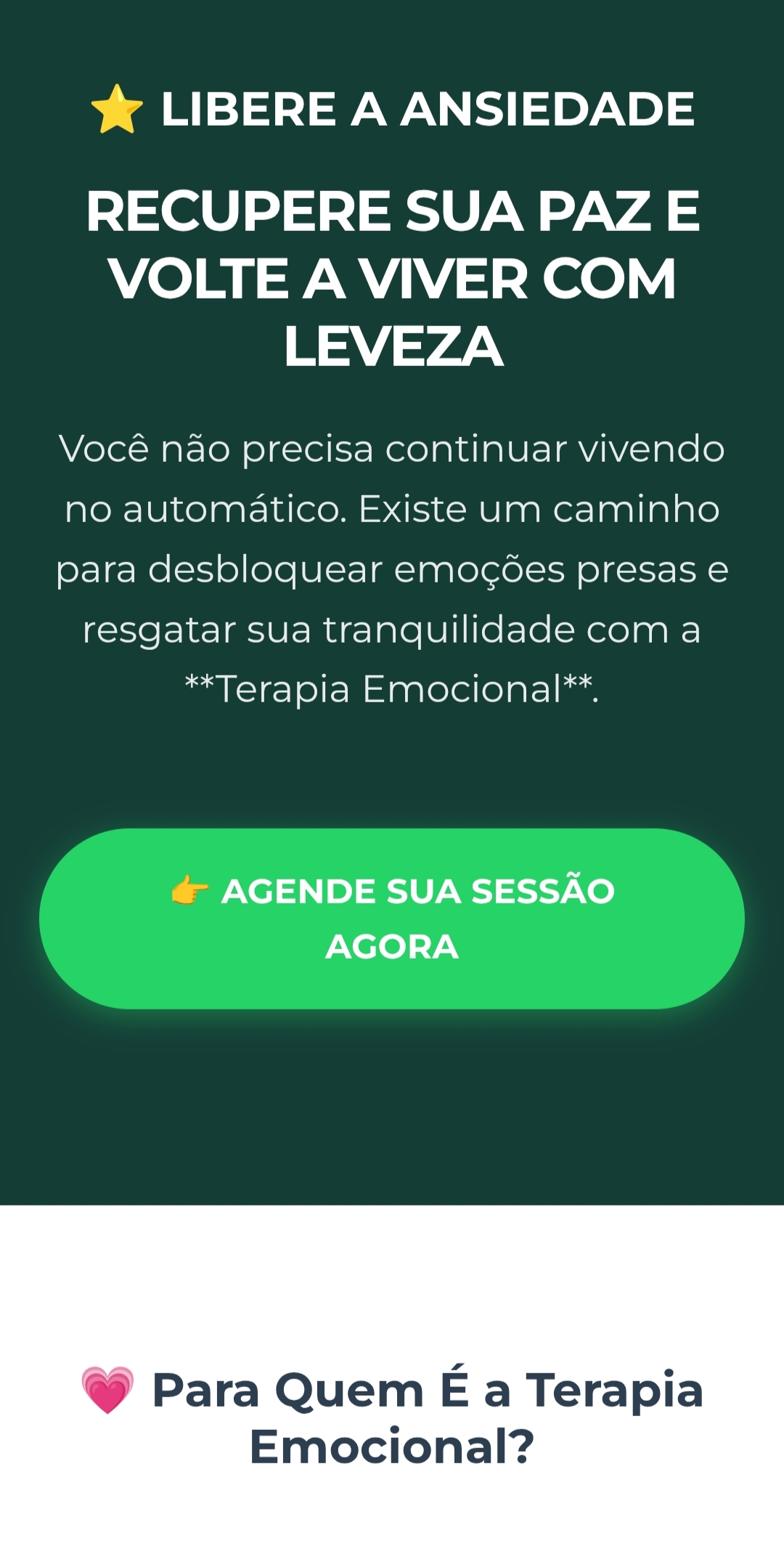Select the paragraph about viver no automático

click(x=392, y=570)
